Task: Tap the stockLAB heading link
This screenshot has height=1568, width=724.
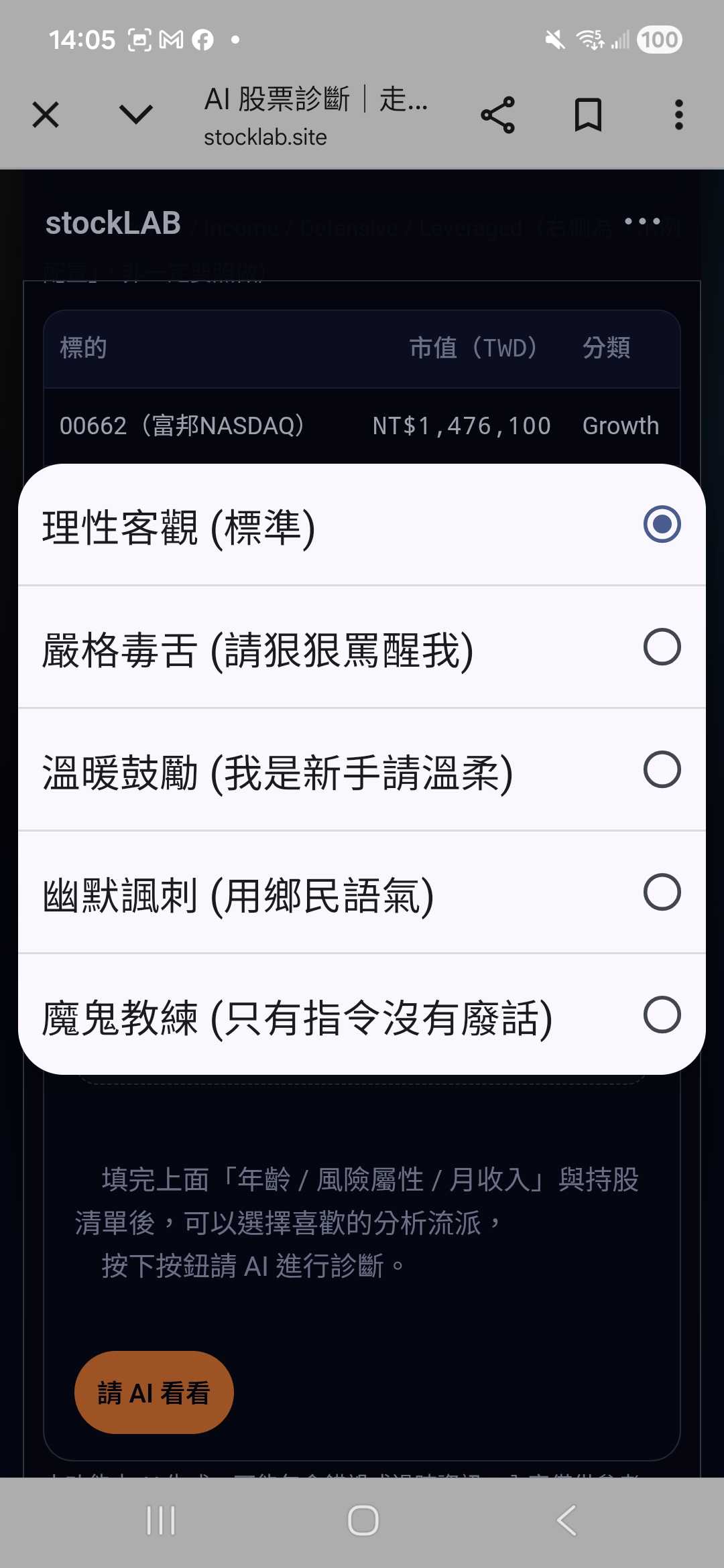Action: tap(113, 222)
